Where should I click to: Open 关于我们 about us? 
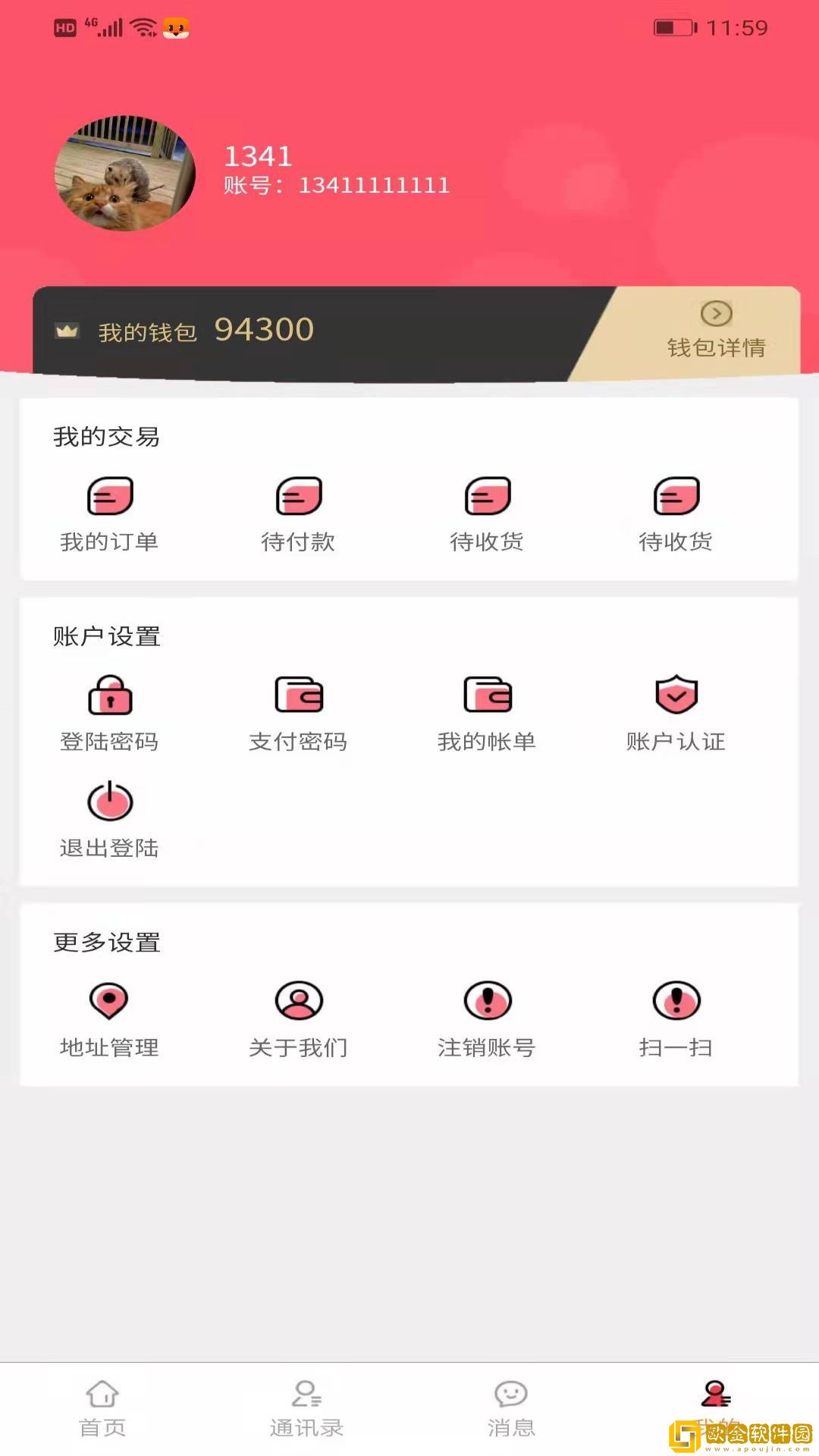(298, 1020)
